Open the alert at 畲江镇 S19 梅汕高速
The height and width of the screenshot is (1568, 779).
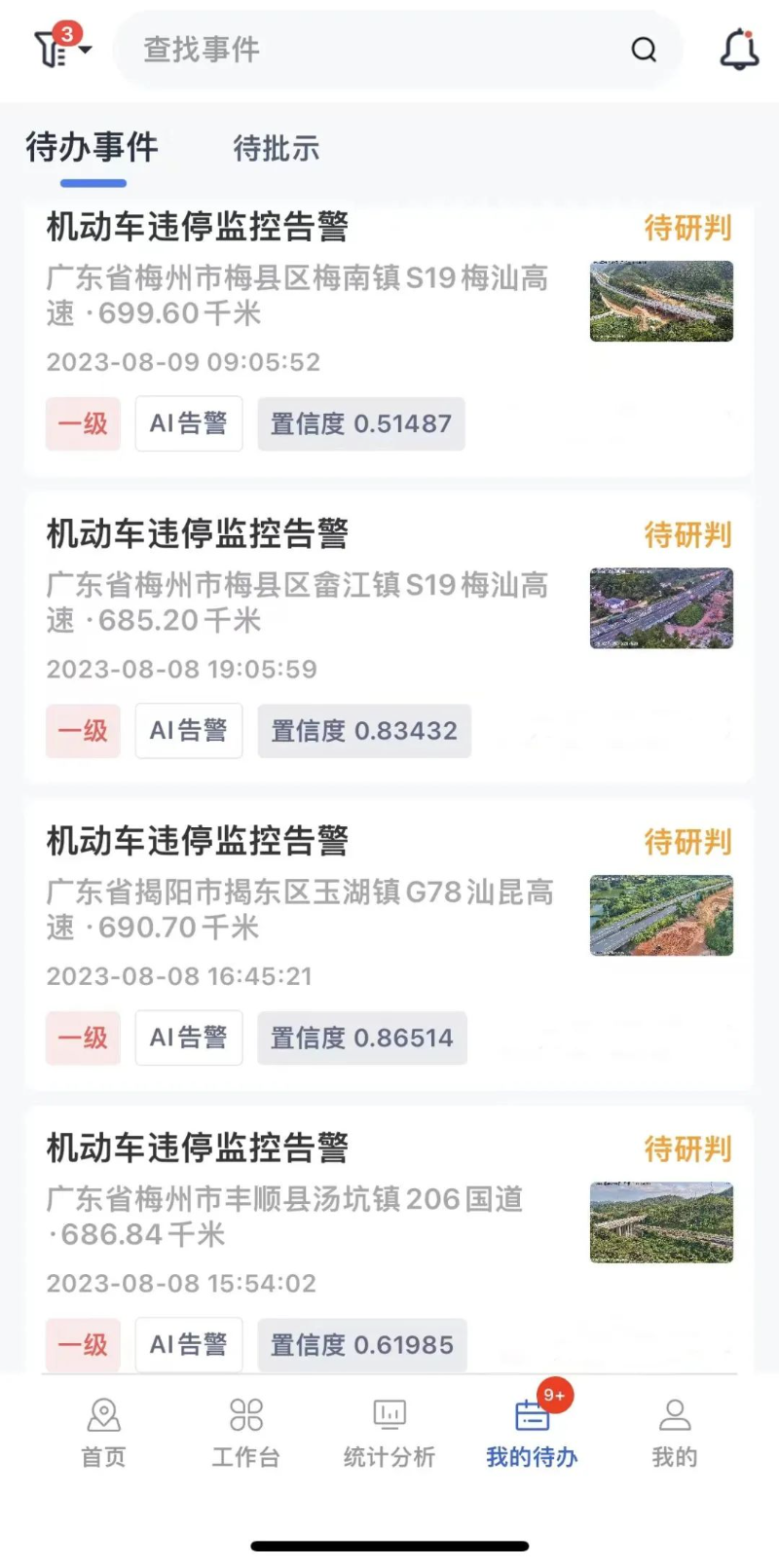pyautogui.click(x=297, y=602)
